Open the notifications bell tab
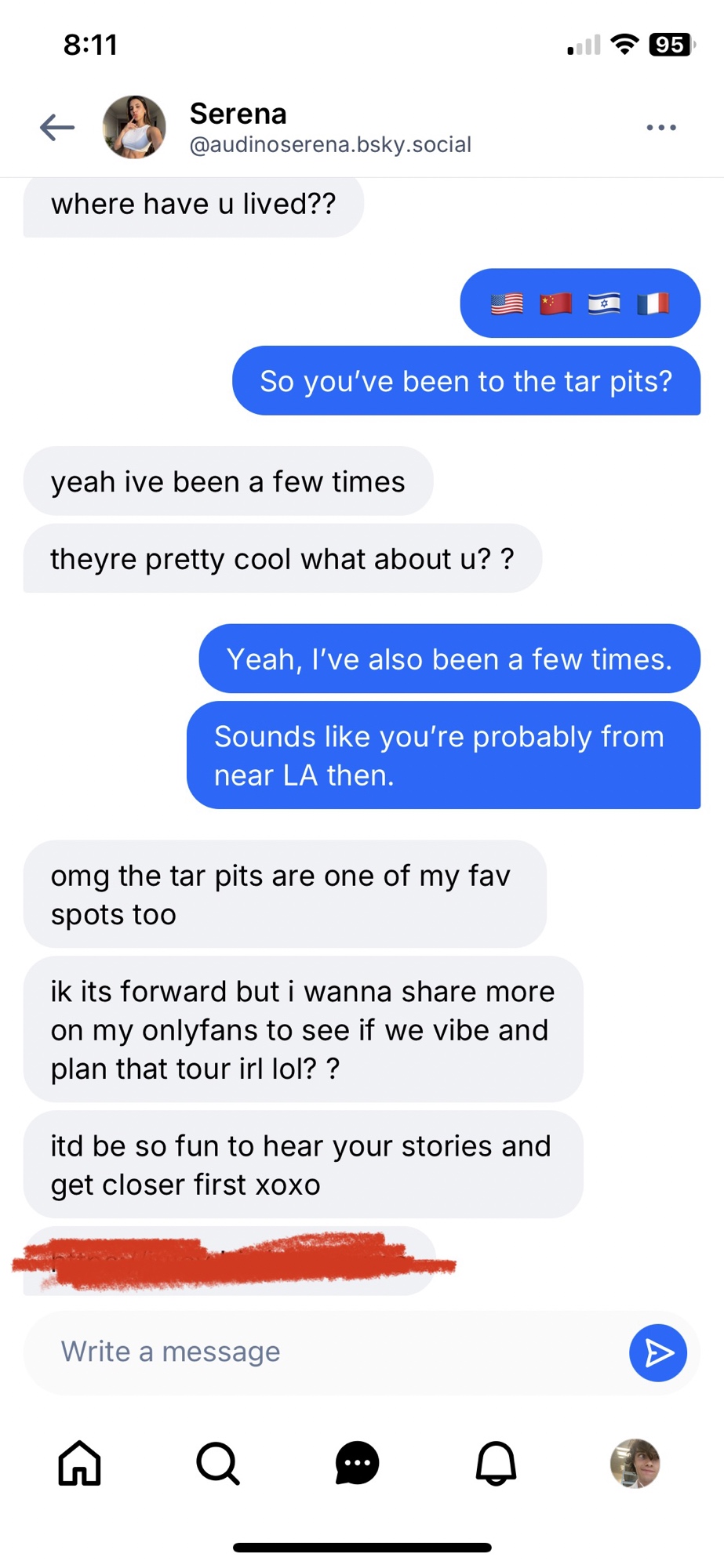This screenshot has width=724, height=1568. point(496,1463)
